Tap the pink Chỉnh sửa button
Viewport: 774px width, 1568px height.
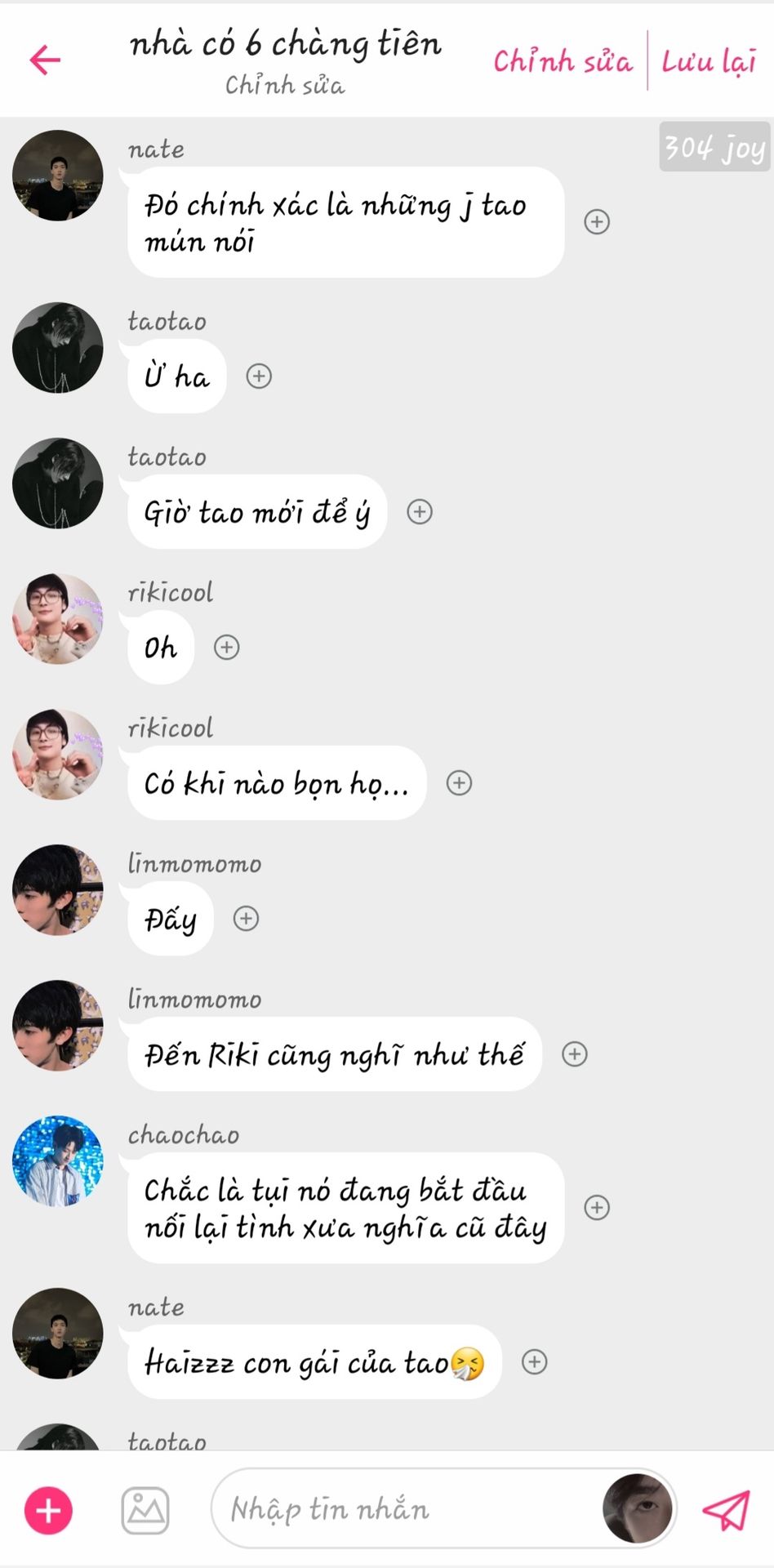pos(563,61)
